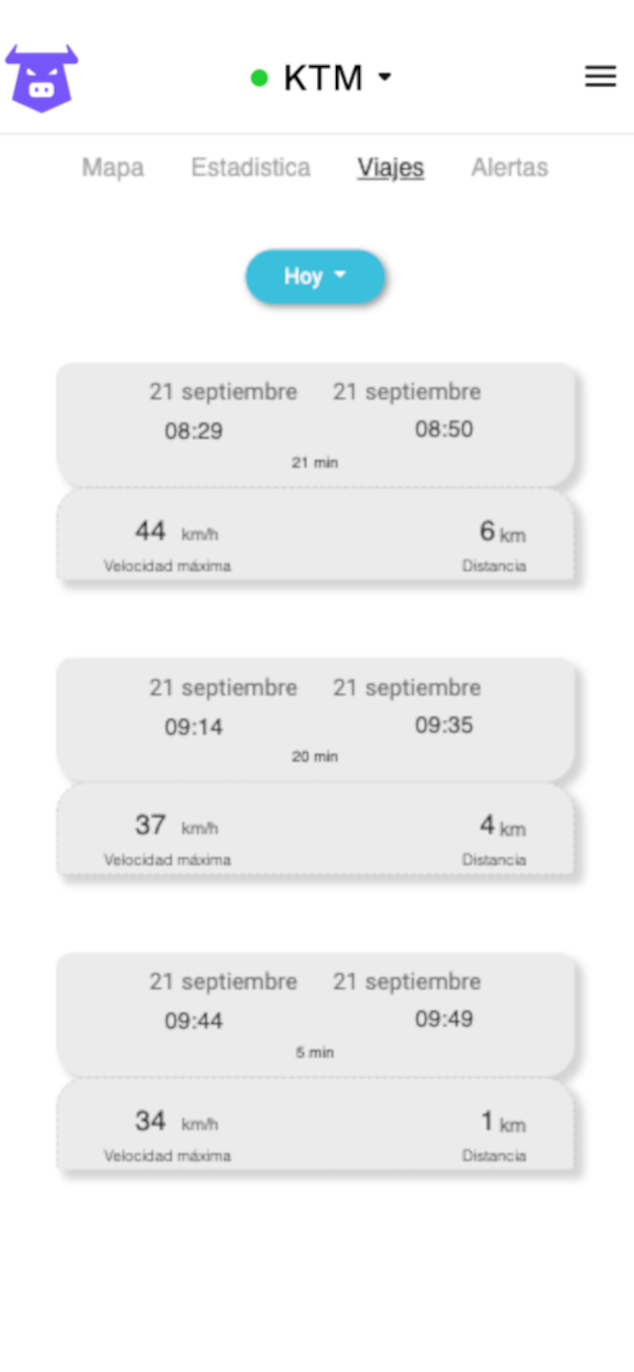Switch to the Estadistica tab
The width and height of the screenshot is (634, 1372).
point(251,168)
